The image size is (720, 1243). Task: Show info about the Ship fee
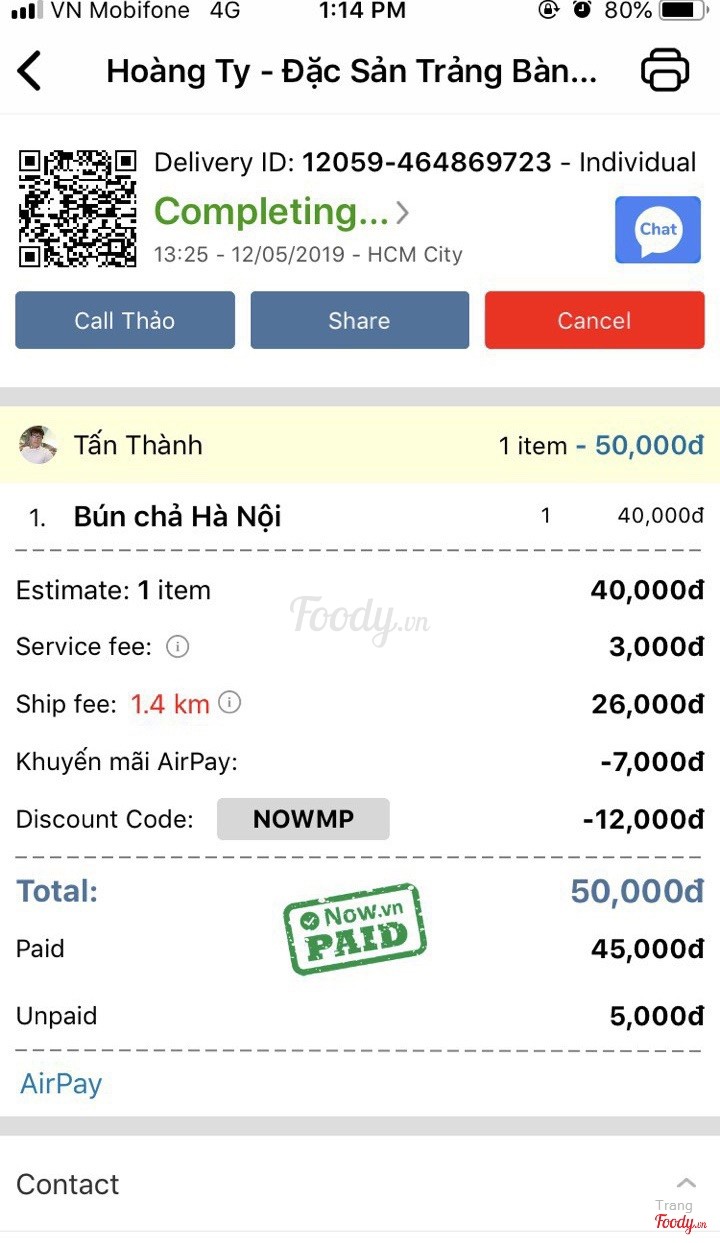[230, 703]
